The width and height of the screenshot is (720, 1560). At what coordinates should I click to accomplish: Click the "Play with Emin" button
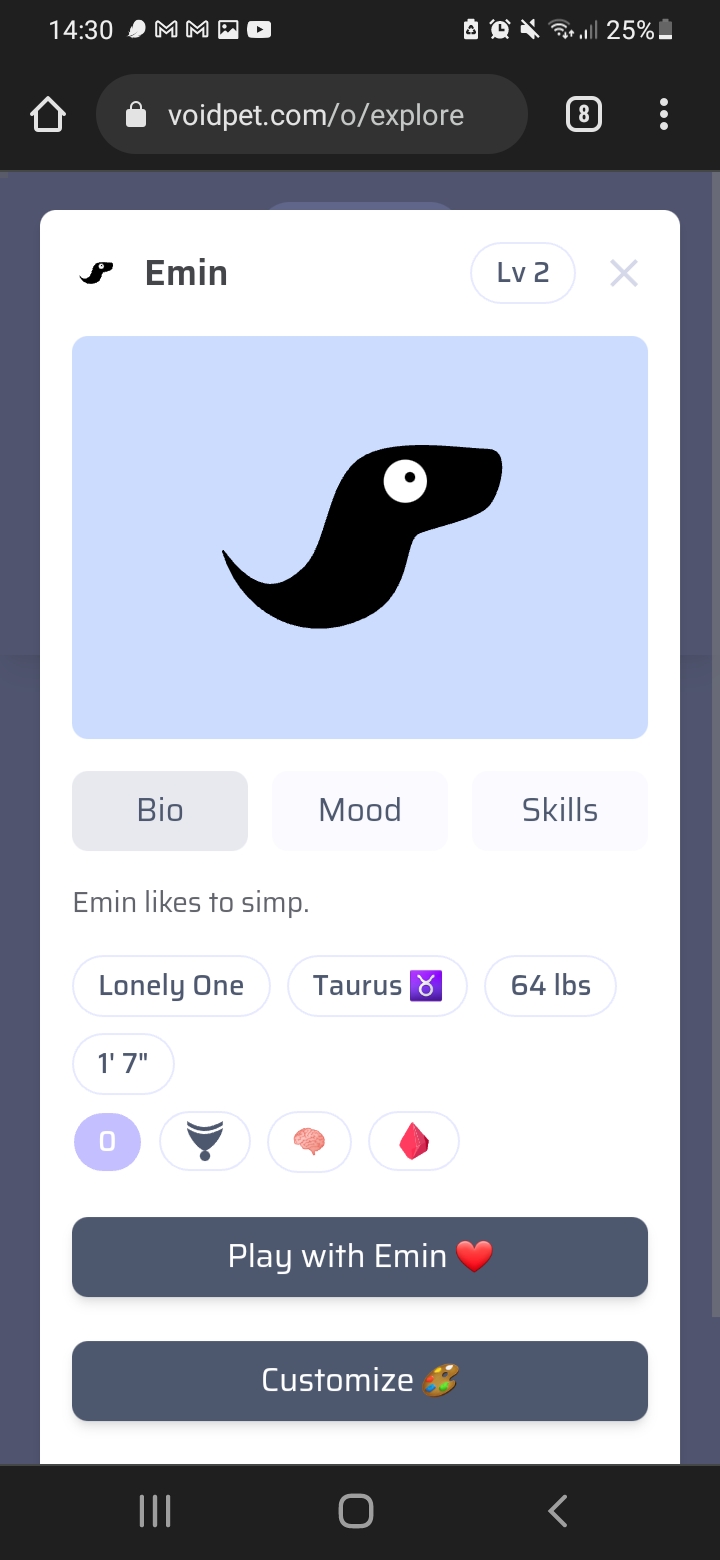(x=359, y=1256)
